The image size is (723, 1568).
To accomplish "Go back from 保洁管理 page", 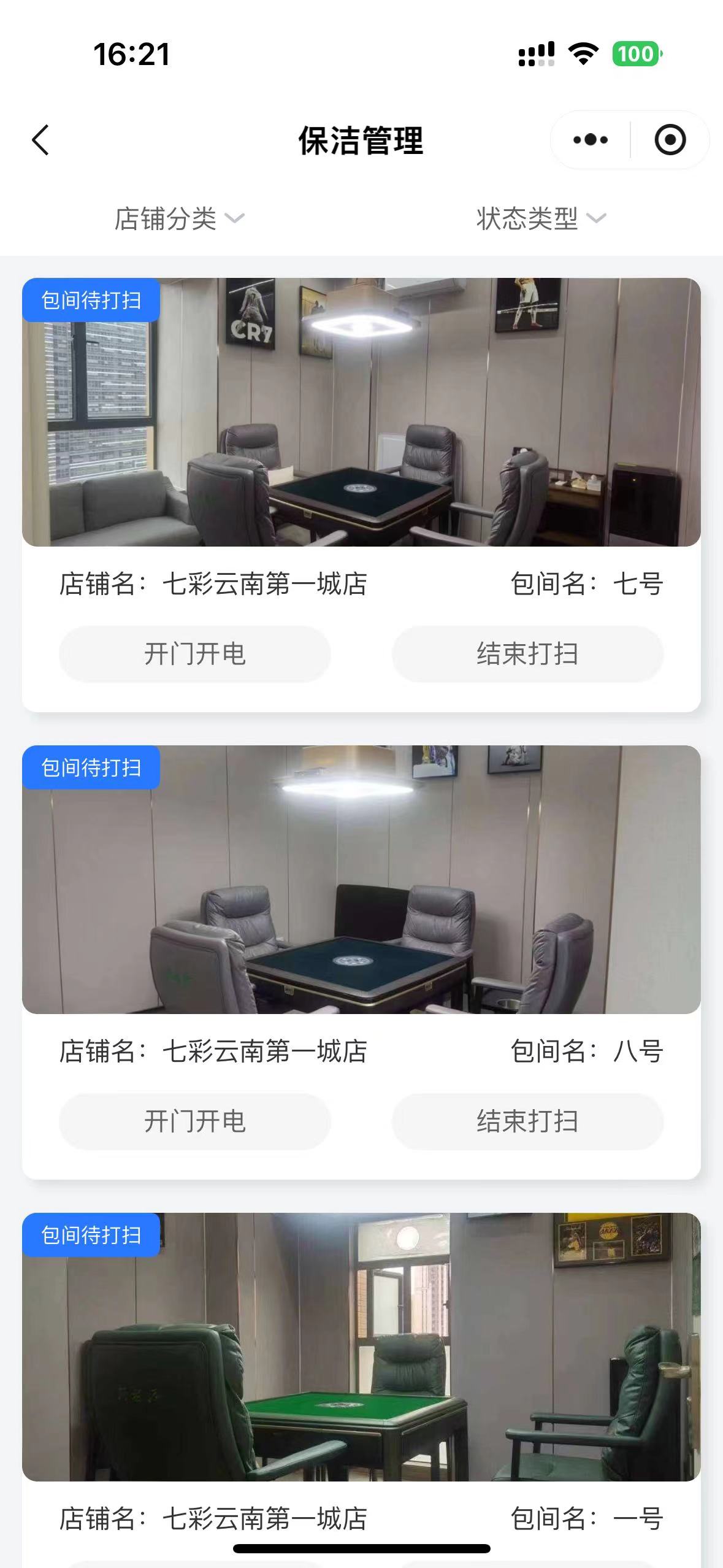I will tap(40, 140).
